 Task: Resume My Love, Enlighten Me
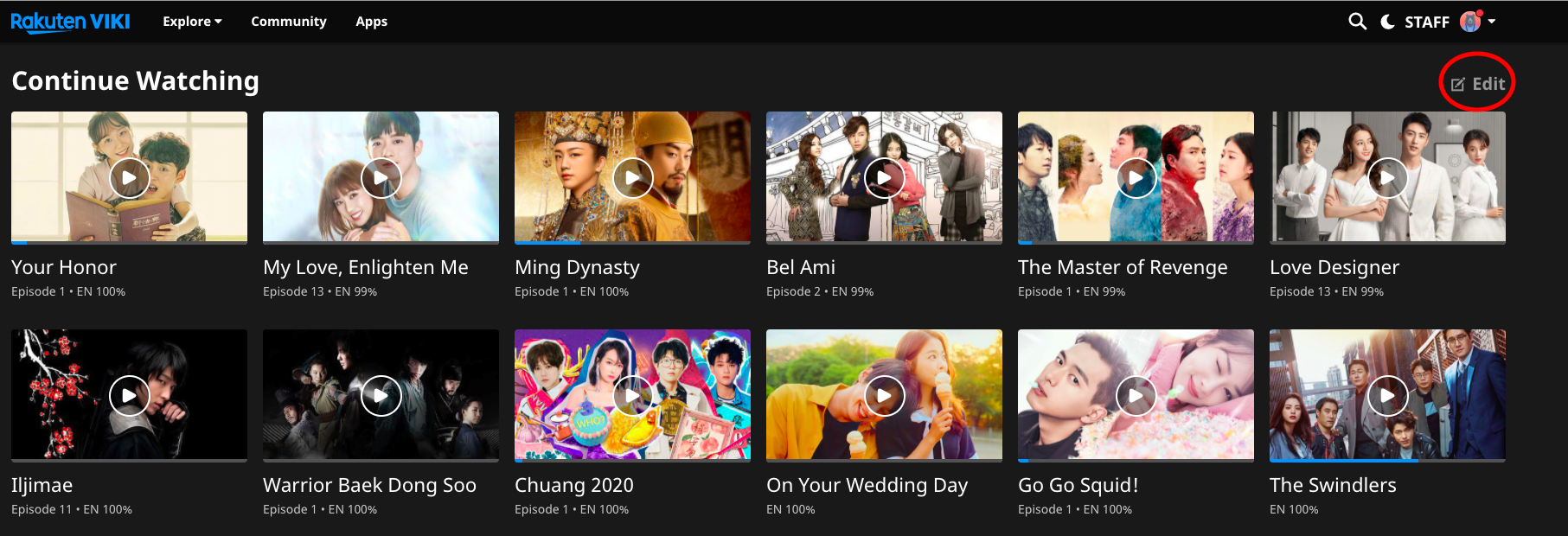click(x=381, y=178)
